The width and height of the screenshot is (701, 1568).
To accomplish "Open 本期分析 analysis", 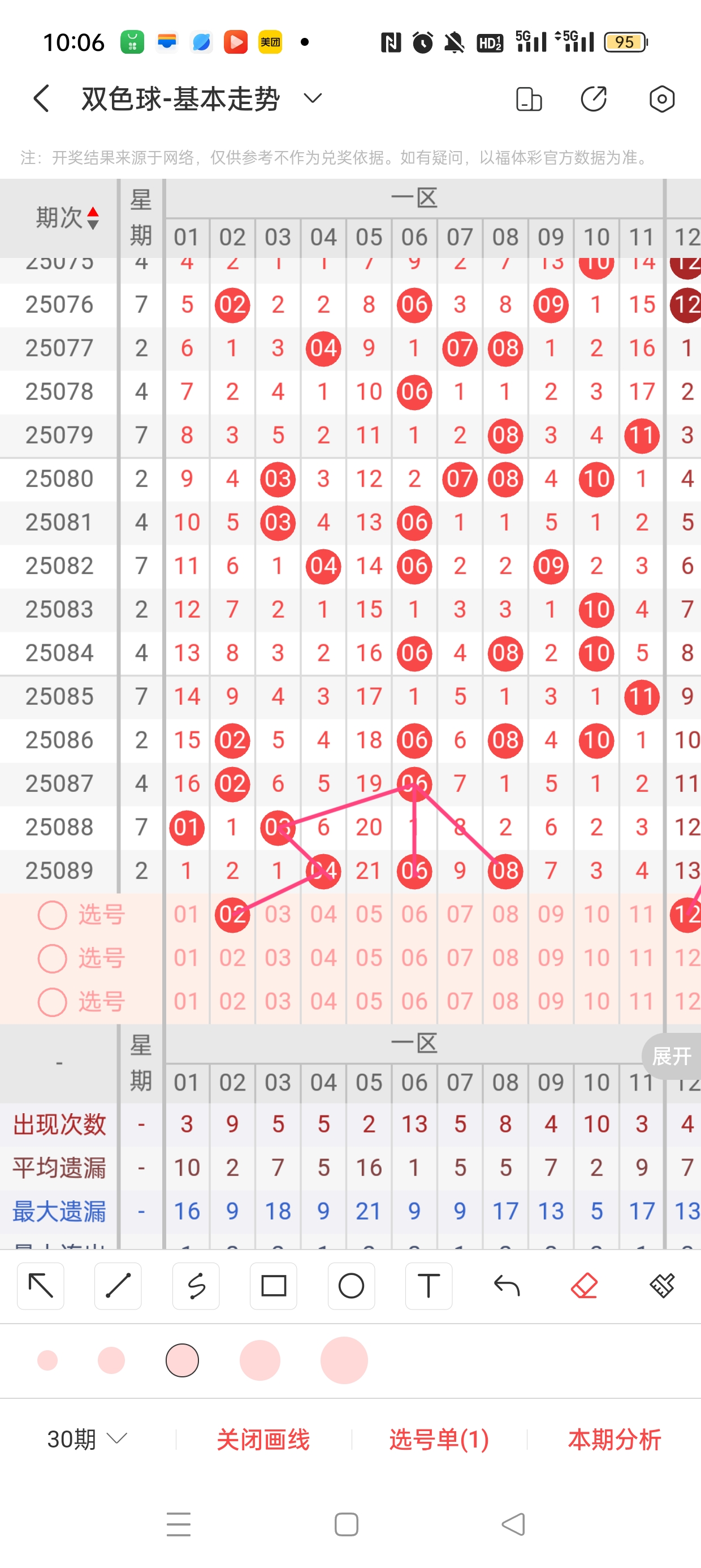I will tap(615, 1440).
